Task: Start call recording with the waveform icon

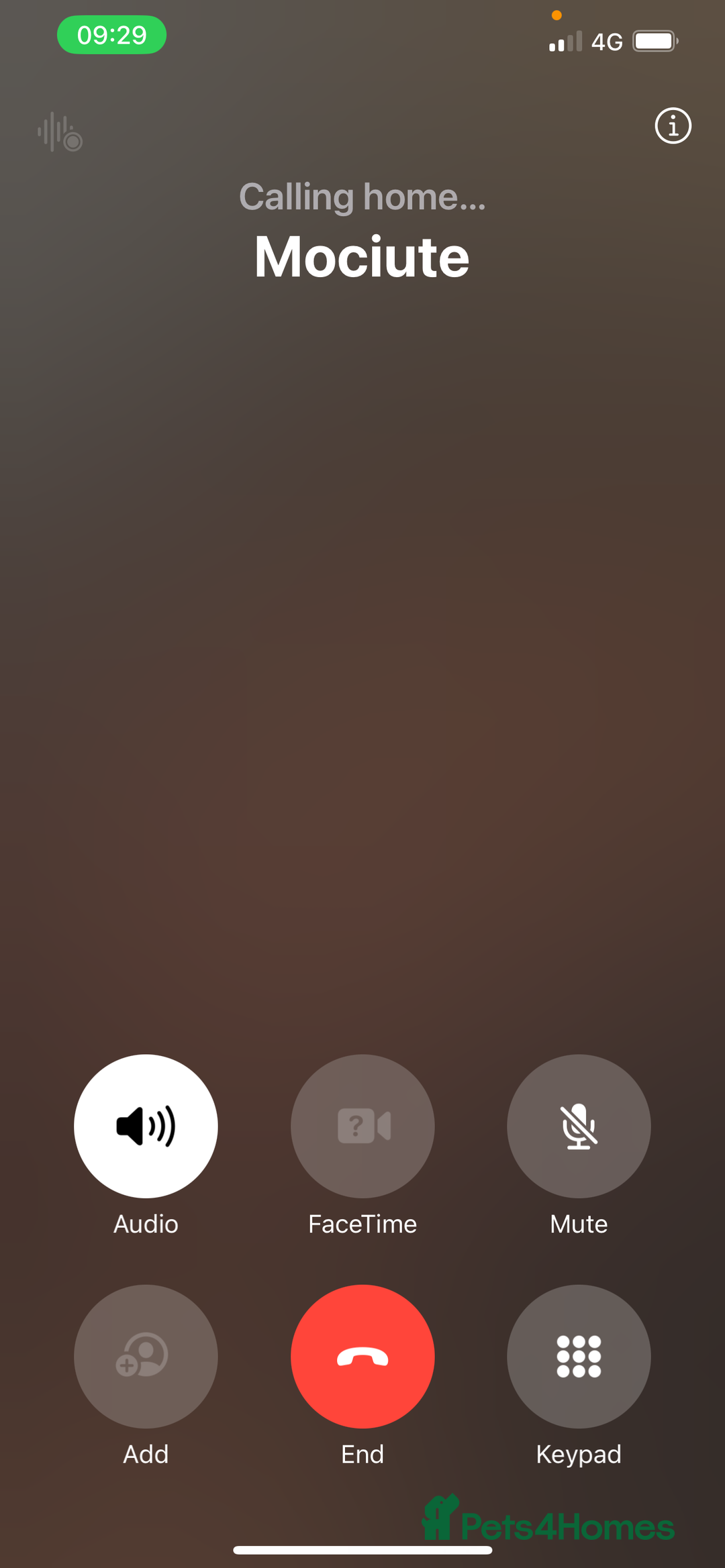Action: 60,132
